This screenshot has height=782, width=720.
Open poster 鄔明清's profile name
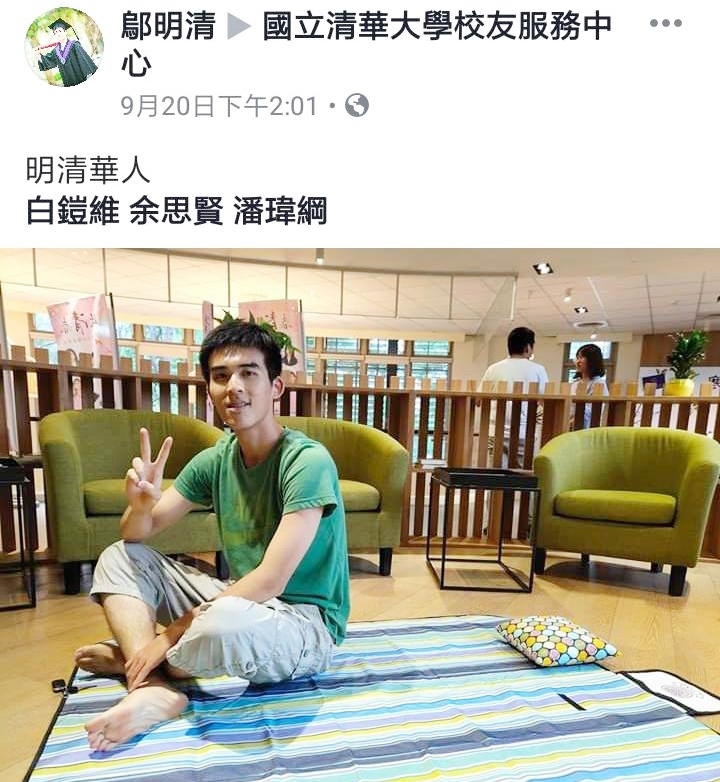coord(167,27)
